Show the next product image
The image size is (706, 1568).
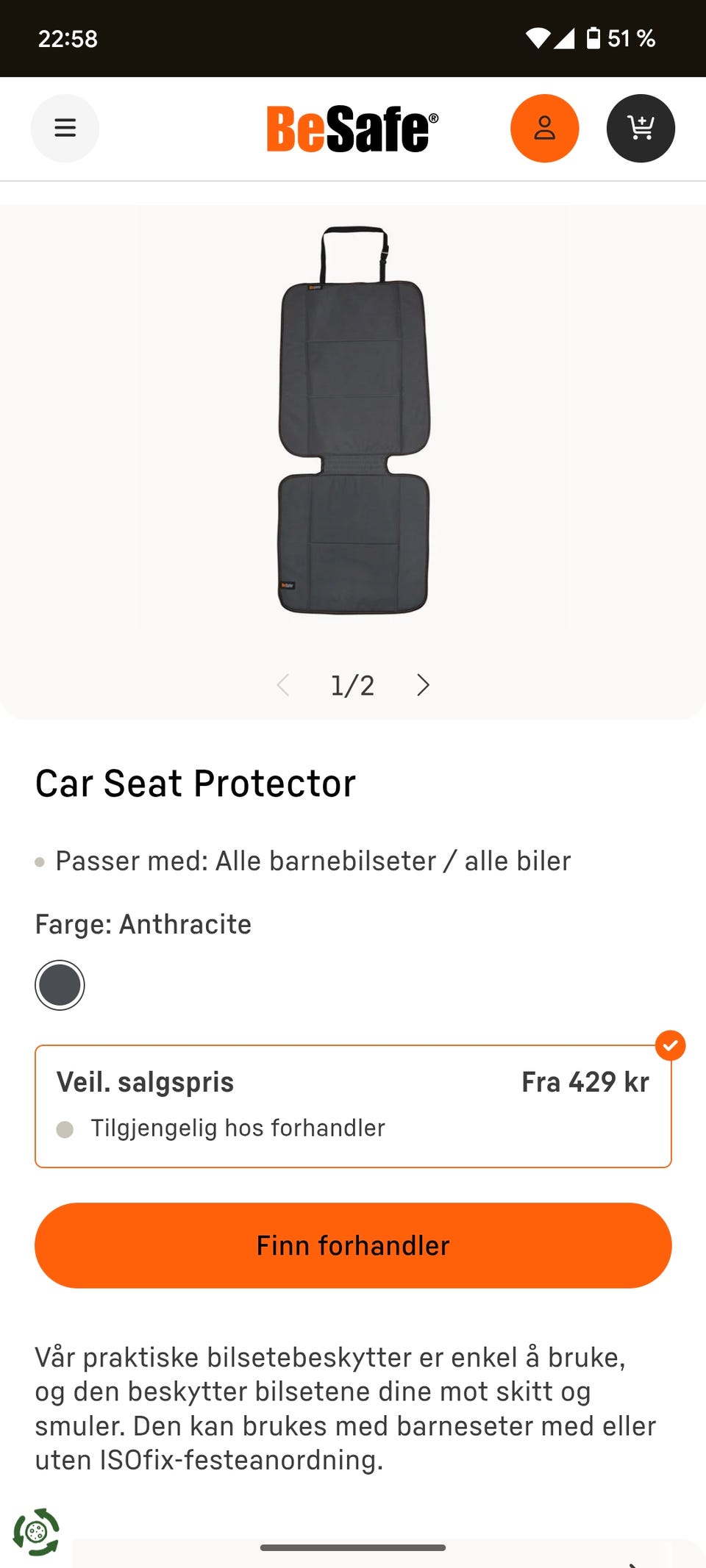click(423, 685)
